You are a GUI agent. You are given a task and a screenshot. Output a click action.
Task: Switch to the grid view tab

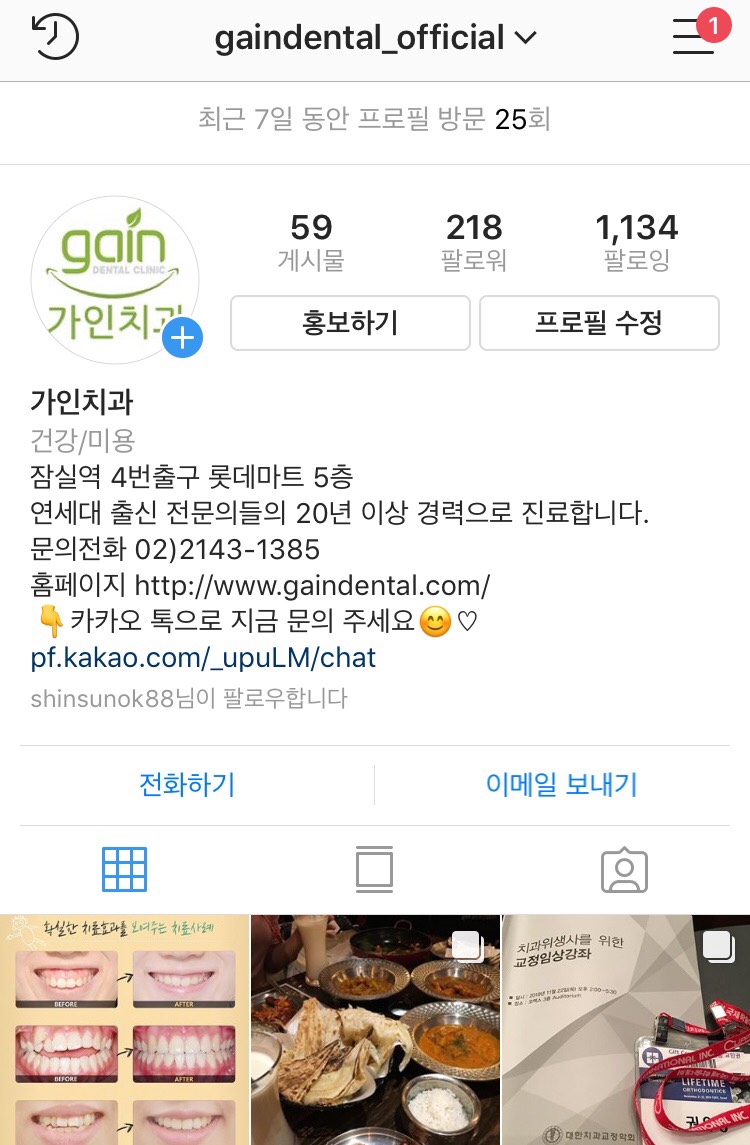(x=124, y=870)
